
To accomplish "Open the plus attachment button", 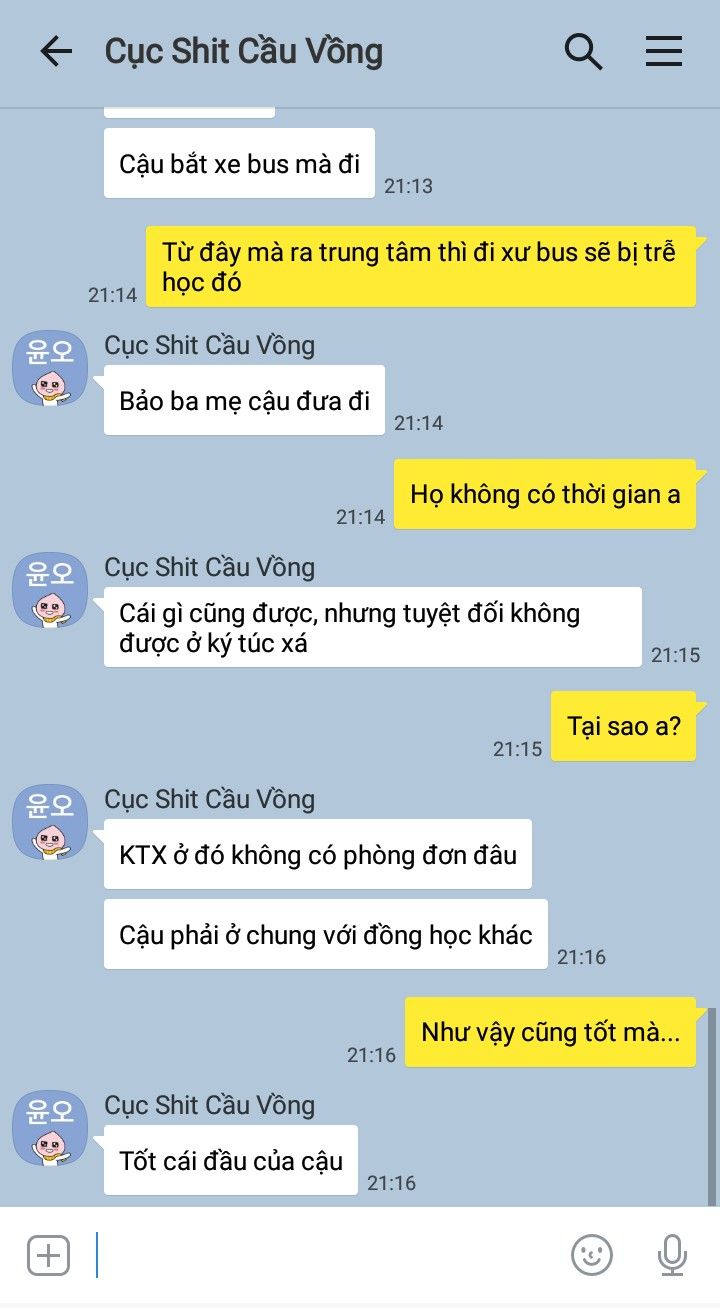I will 48,1254.
